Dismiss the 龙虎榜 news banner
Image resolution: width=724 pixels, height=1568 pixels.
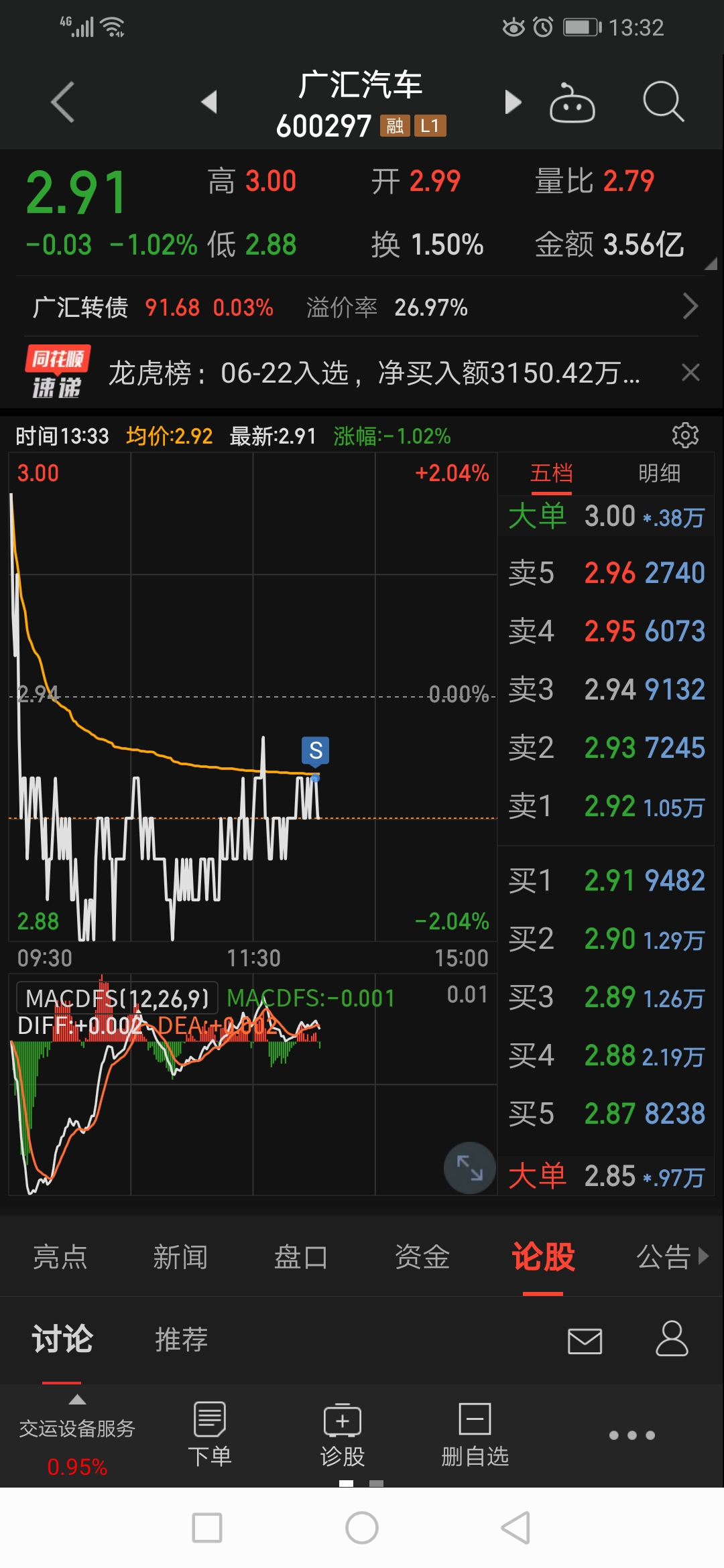[x=692, y=372]
